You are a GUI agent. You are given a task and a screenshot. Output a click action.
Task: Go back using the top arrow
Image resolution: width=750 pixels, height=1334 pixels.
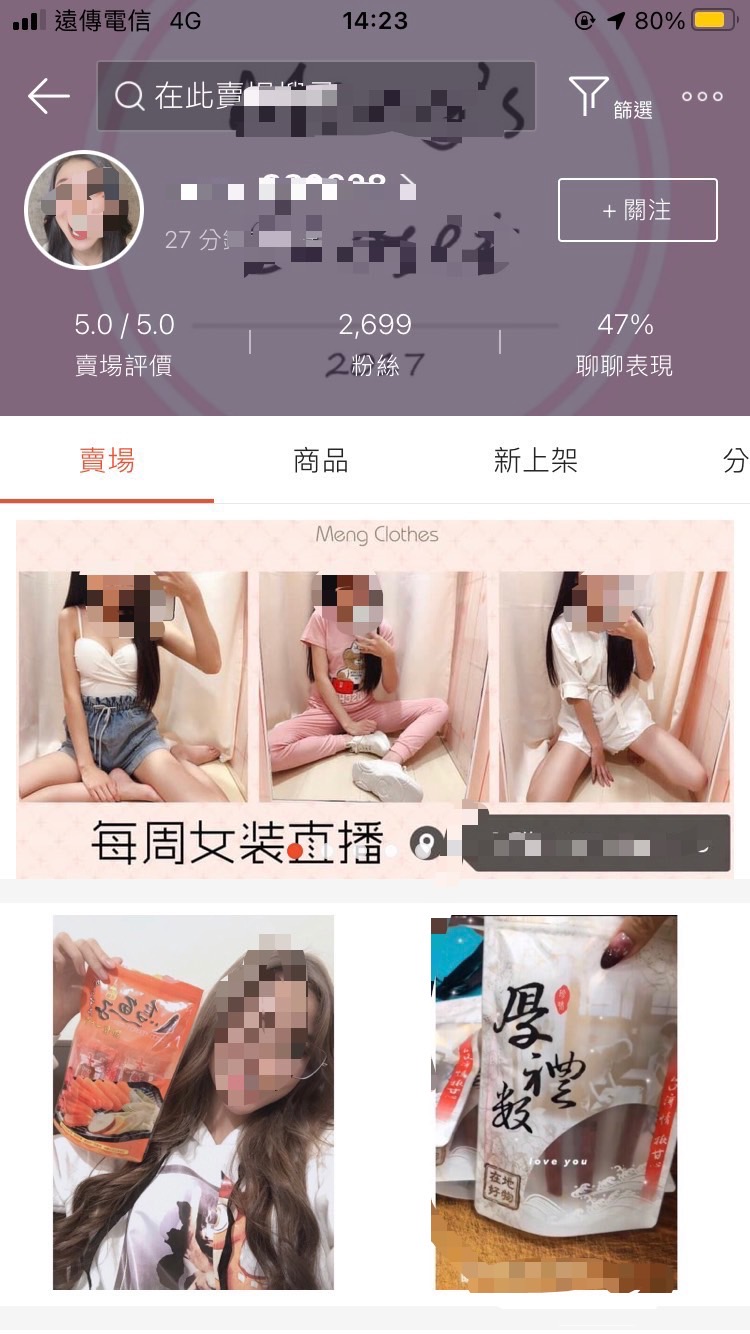48,96
